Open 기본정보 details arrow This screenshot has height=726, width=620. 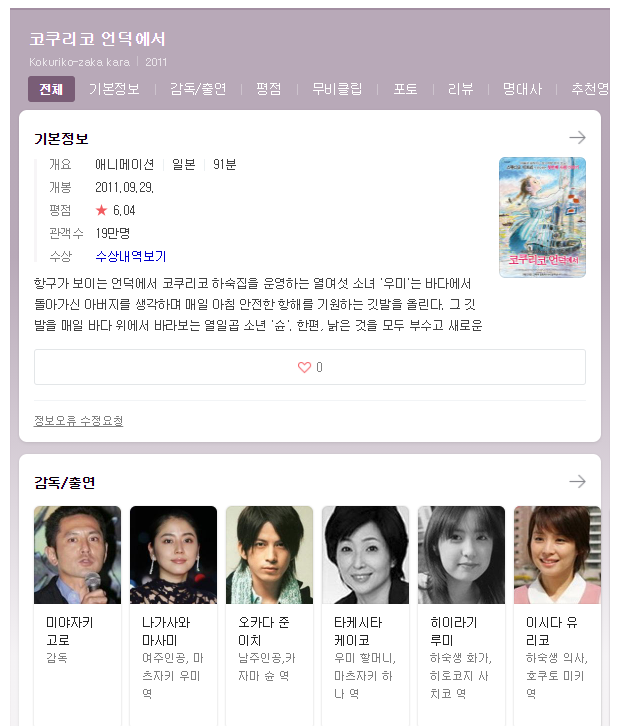click(x=577, y=138)
